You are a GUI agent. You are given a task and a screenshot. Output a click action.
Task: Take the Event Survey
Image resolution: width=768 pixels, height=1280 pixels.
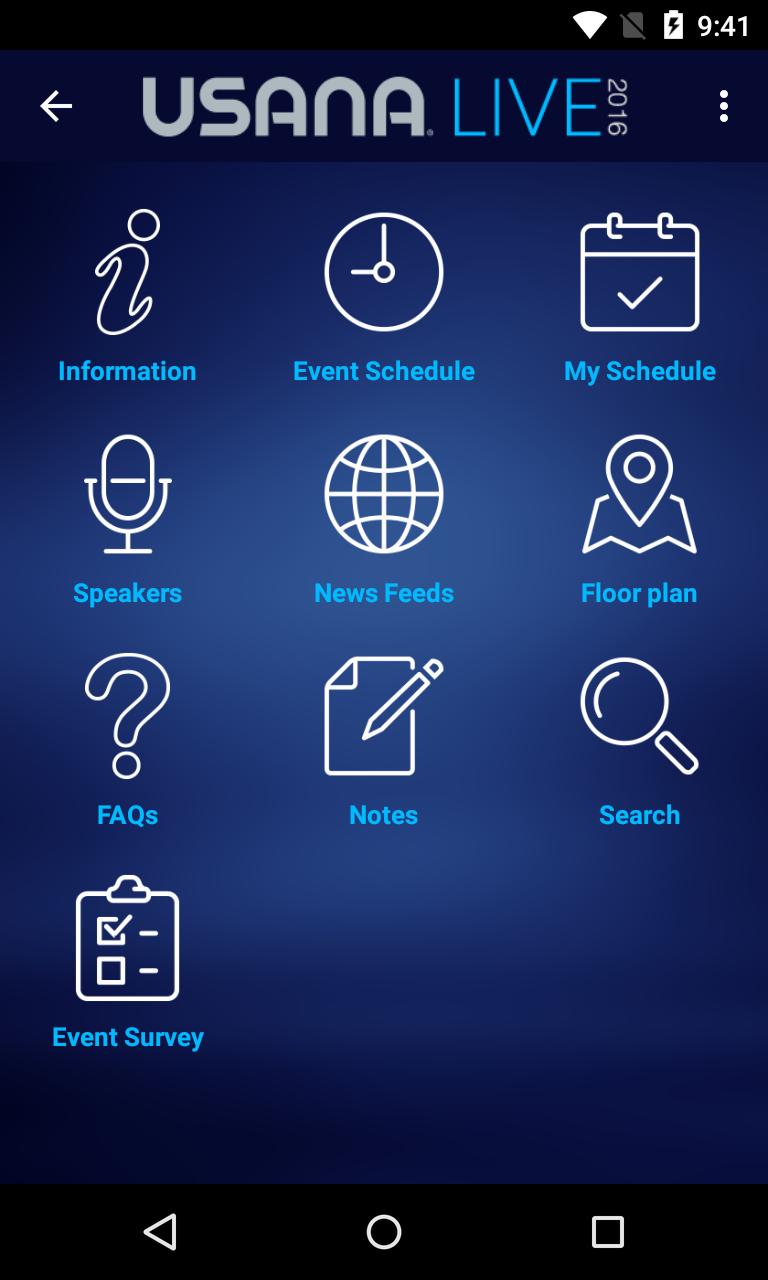pos(128,962)
